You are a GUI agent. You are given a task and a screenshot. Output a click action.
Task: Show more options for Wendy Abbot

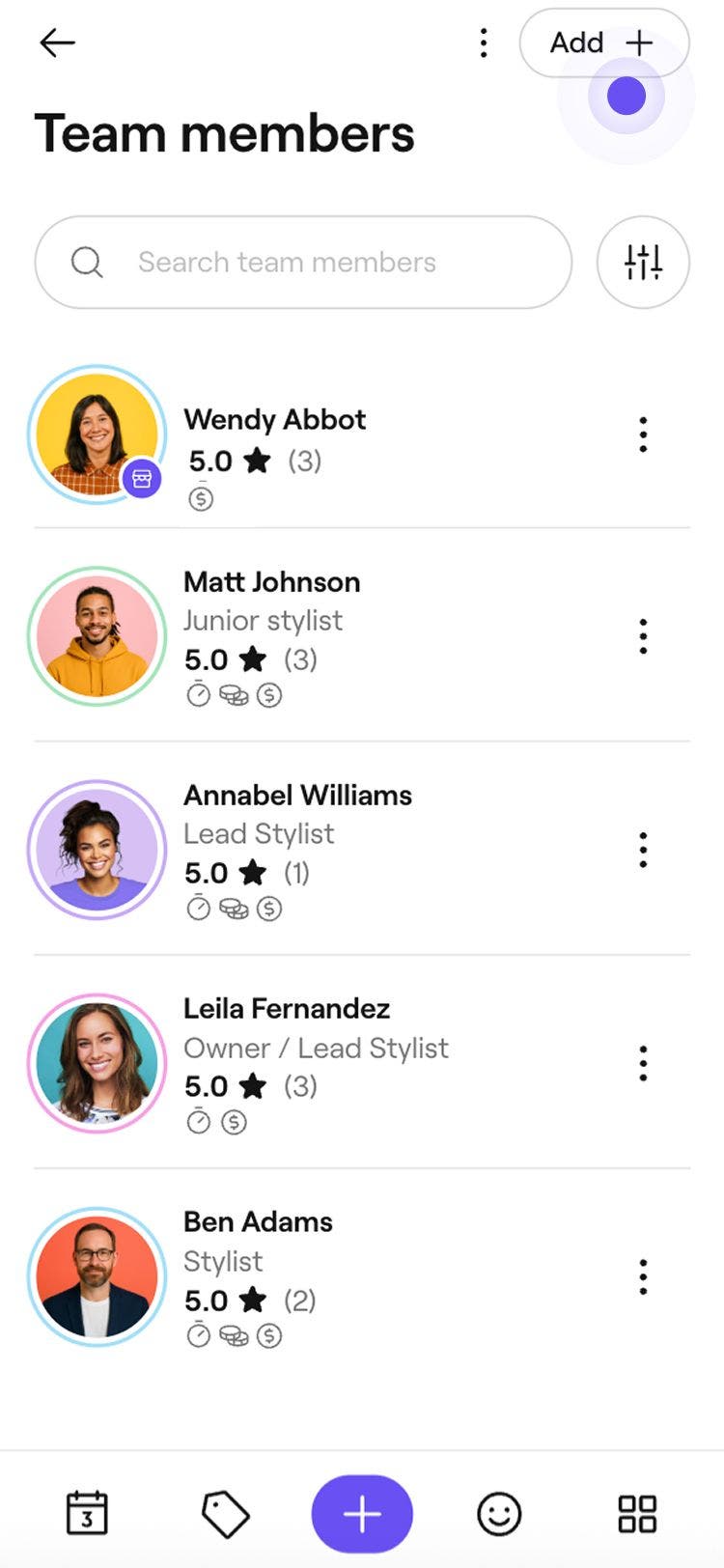643,435
